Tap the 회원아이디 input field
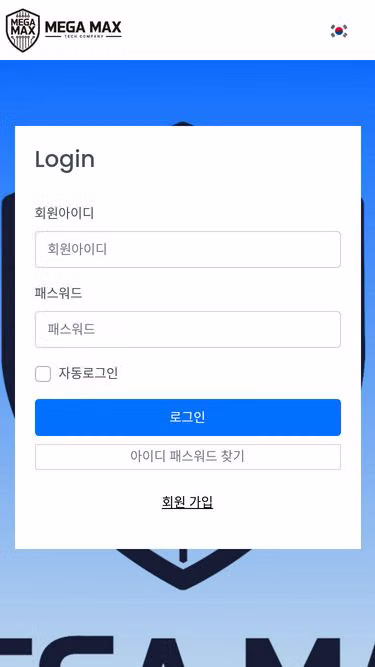375x667 pixels. tap(188, 249)
